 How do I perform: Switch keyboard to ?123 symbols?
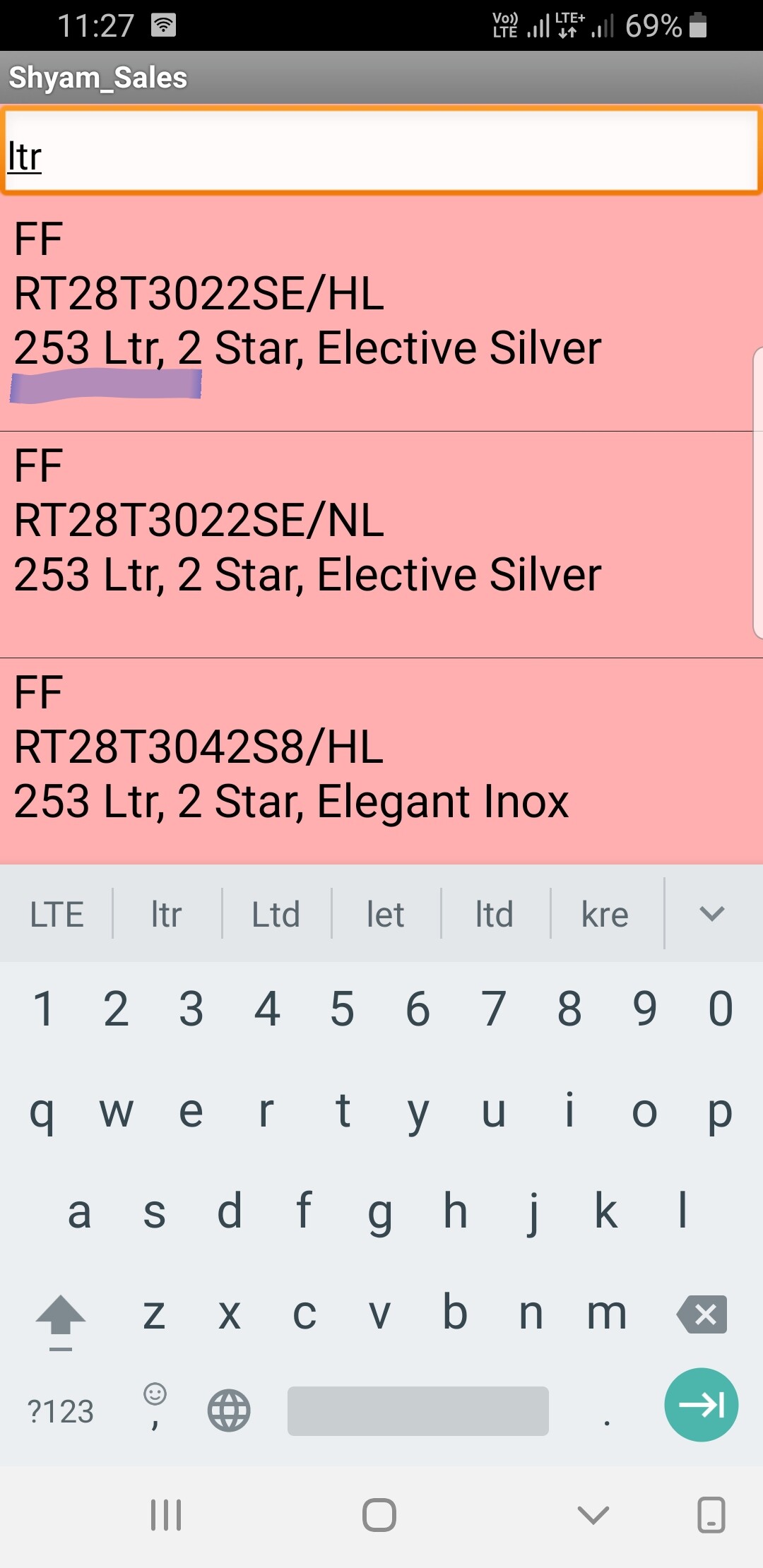[x=61, y=1412]
